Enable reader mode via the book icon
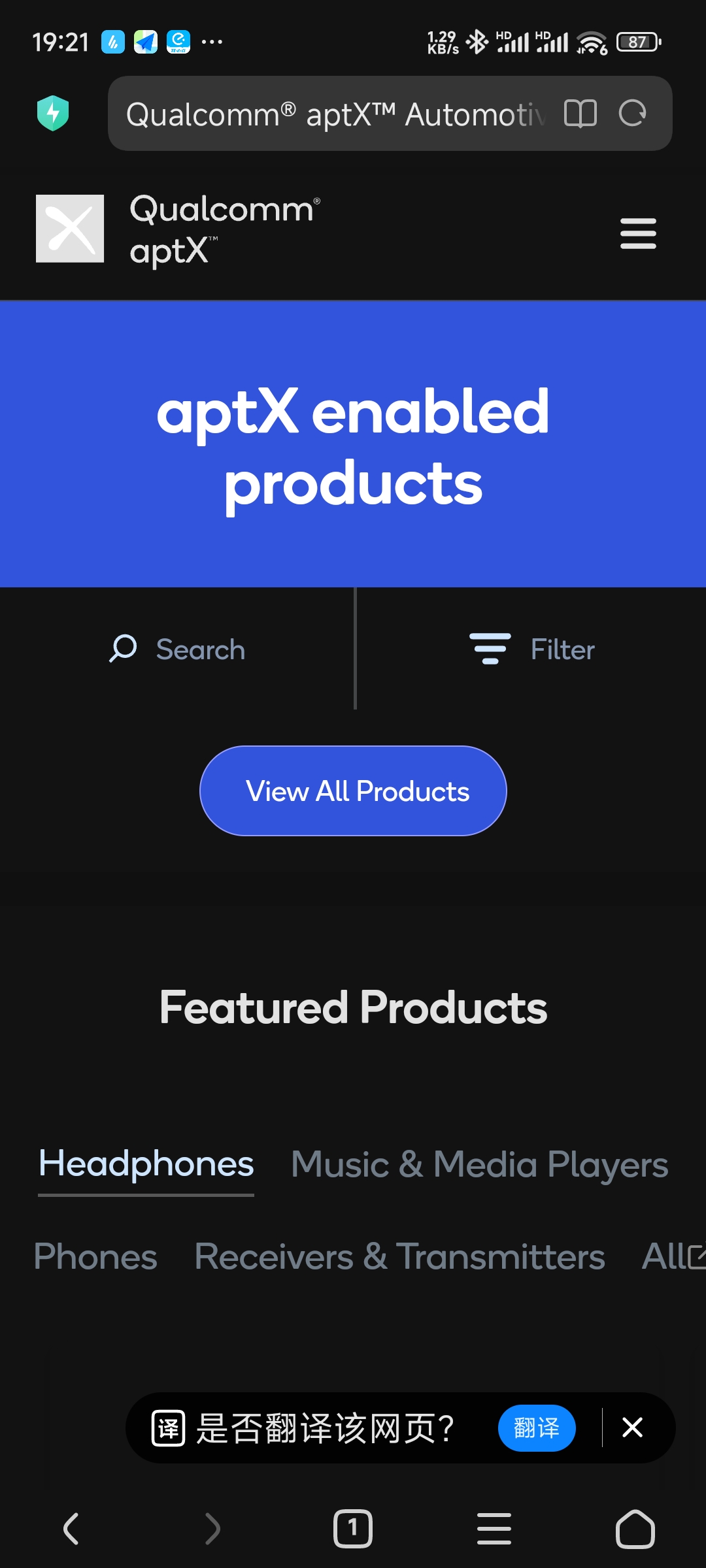Image resolution: width=706 pixels, height=1568 pixels. pos(580,114)
